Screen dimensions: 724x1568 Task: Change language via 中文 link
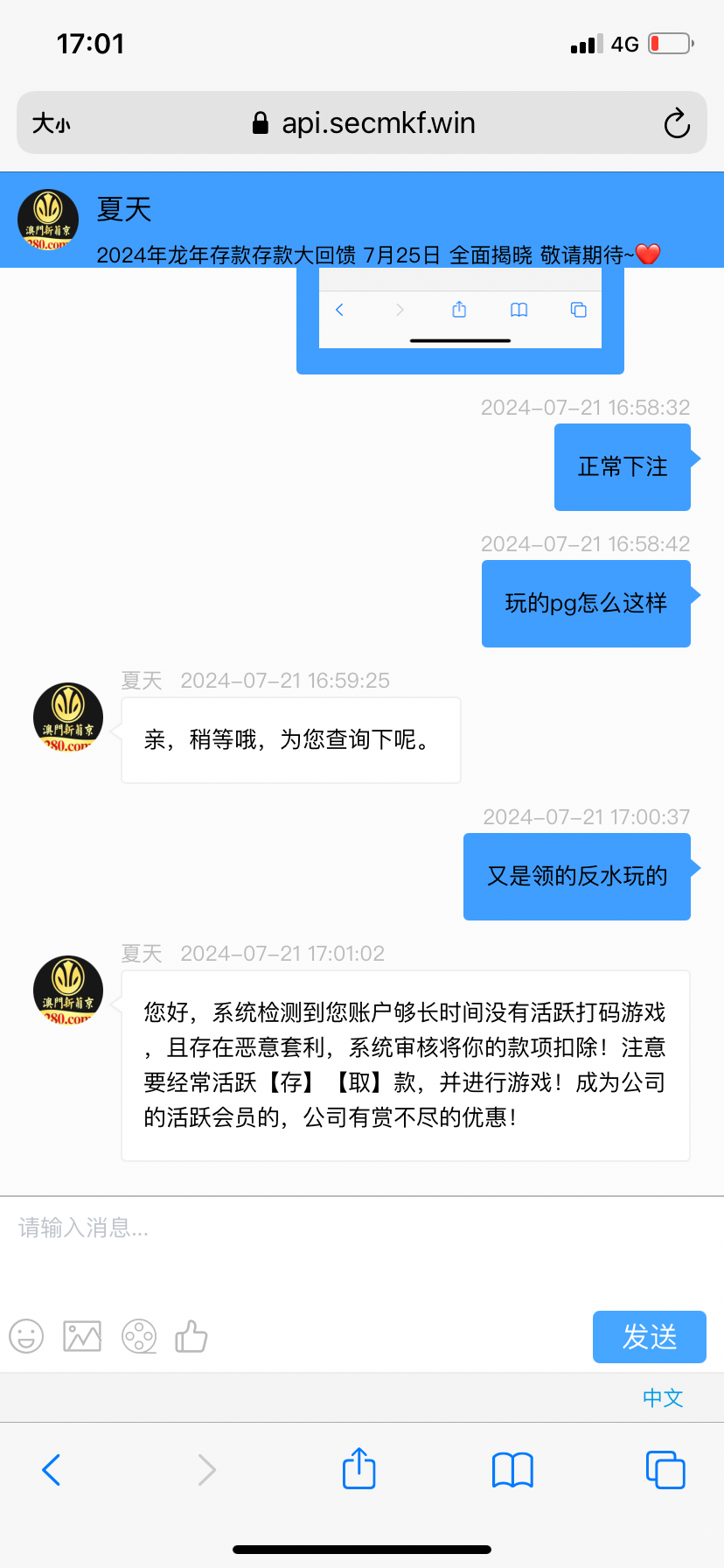[x=663, y=1397]
